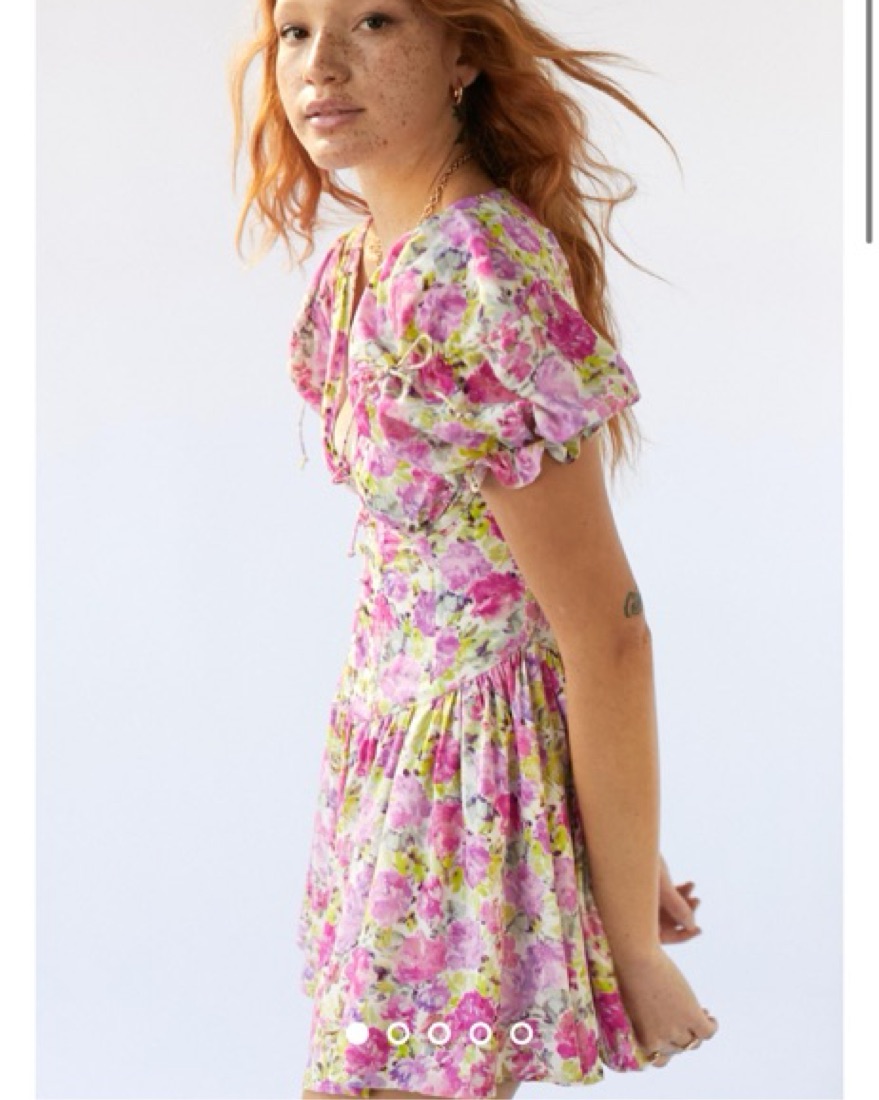The height and width of the screenshot is (1100, 879).
Task: Go to the fourth carousel page dot
Action: 480,1033
